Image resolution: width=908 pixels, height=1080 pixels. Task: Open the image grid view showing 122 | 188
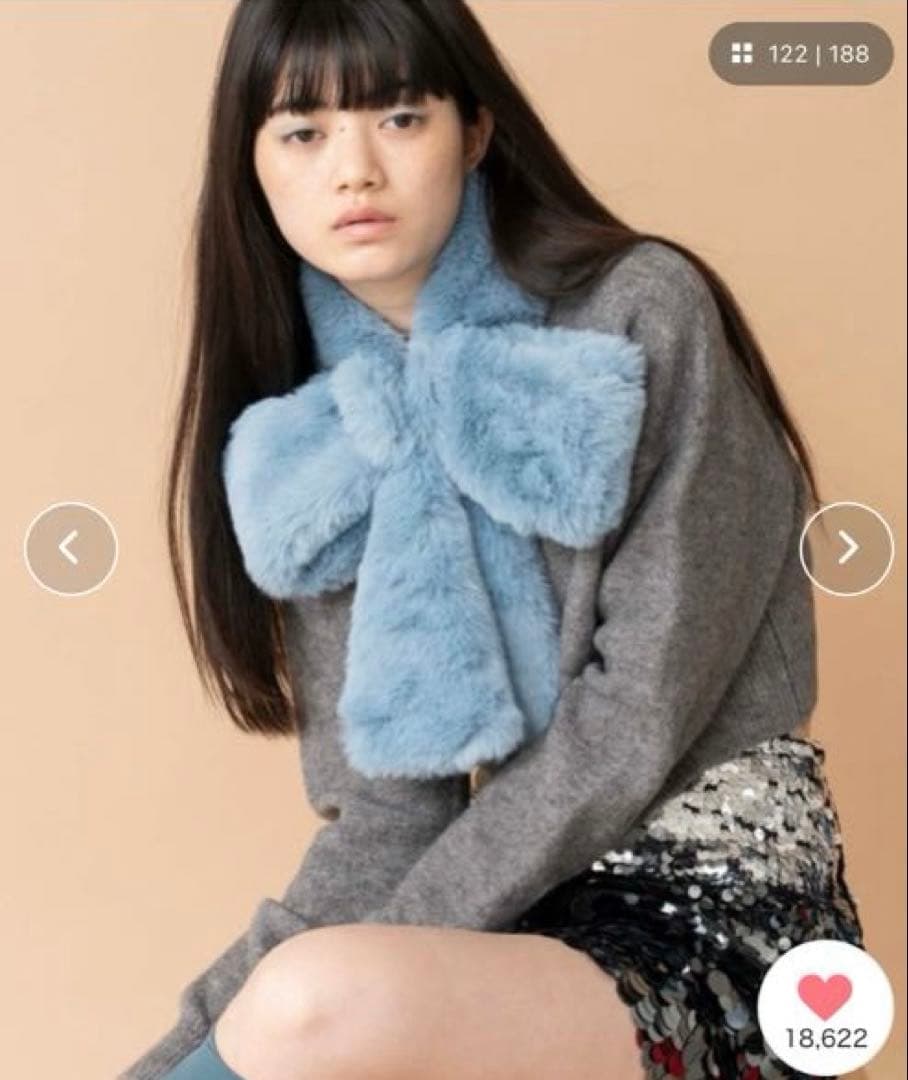coord(800,53)
